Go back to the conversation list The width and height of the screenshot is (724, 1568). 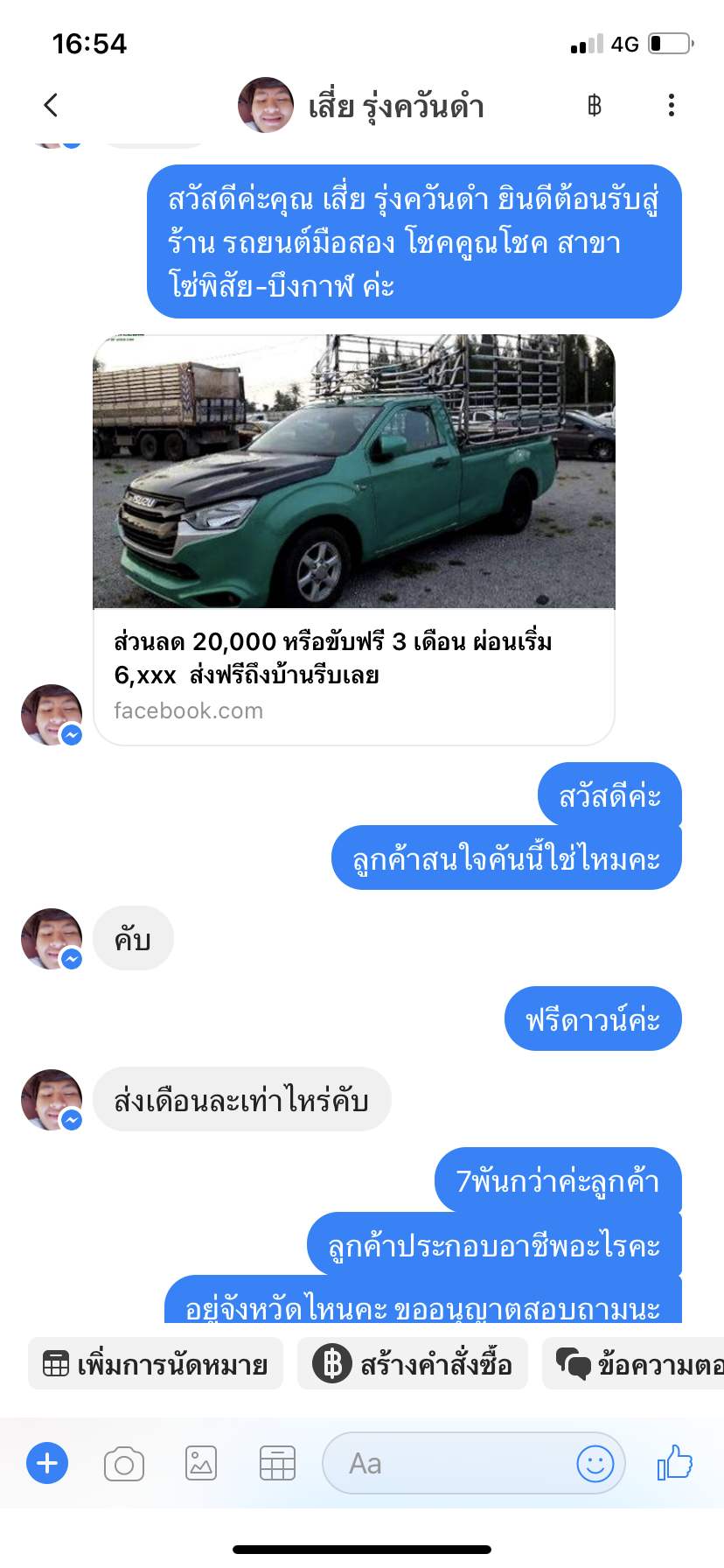tap(51, 105)
